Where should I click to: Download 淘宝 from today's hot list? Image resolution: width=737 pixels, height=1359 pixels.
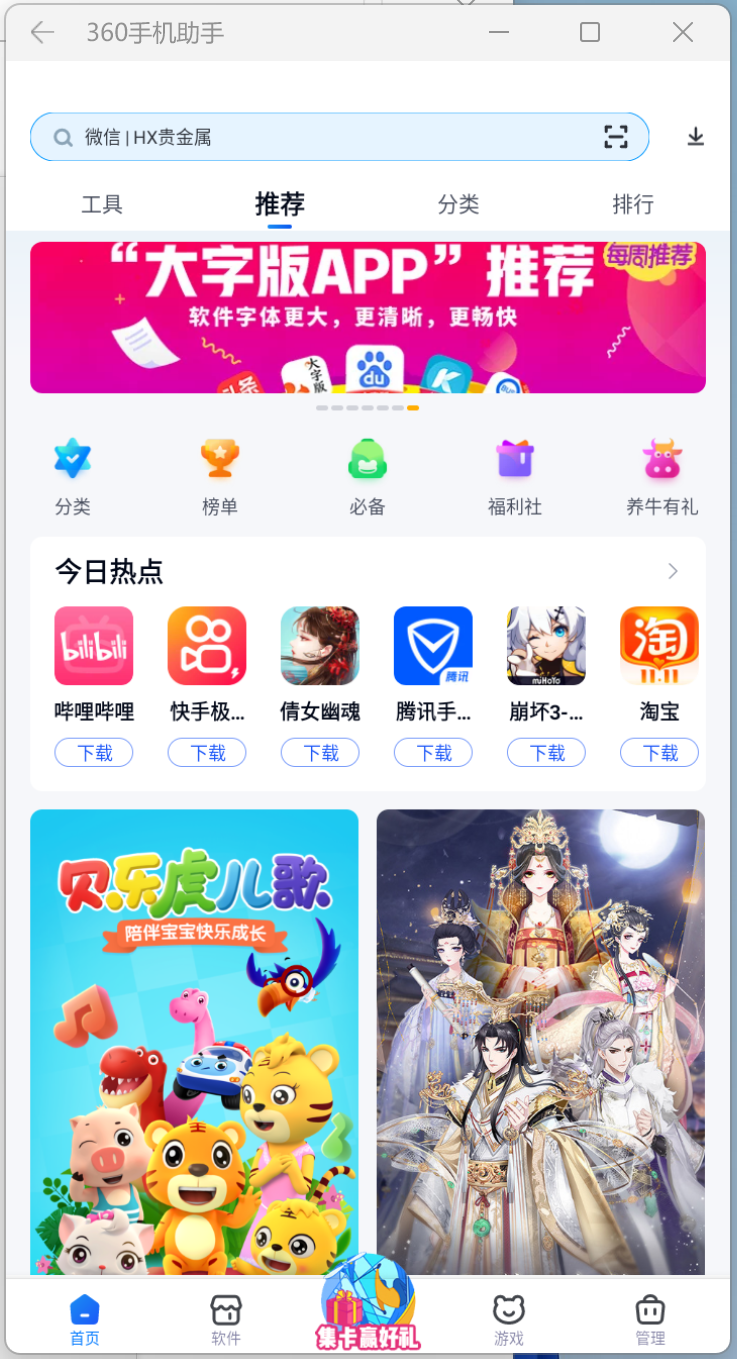[x=659, y=752]
